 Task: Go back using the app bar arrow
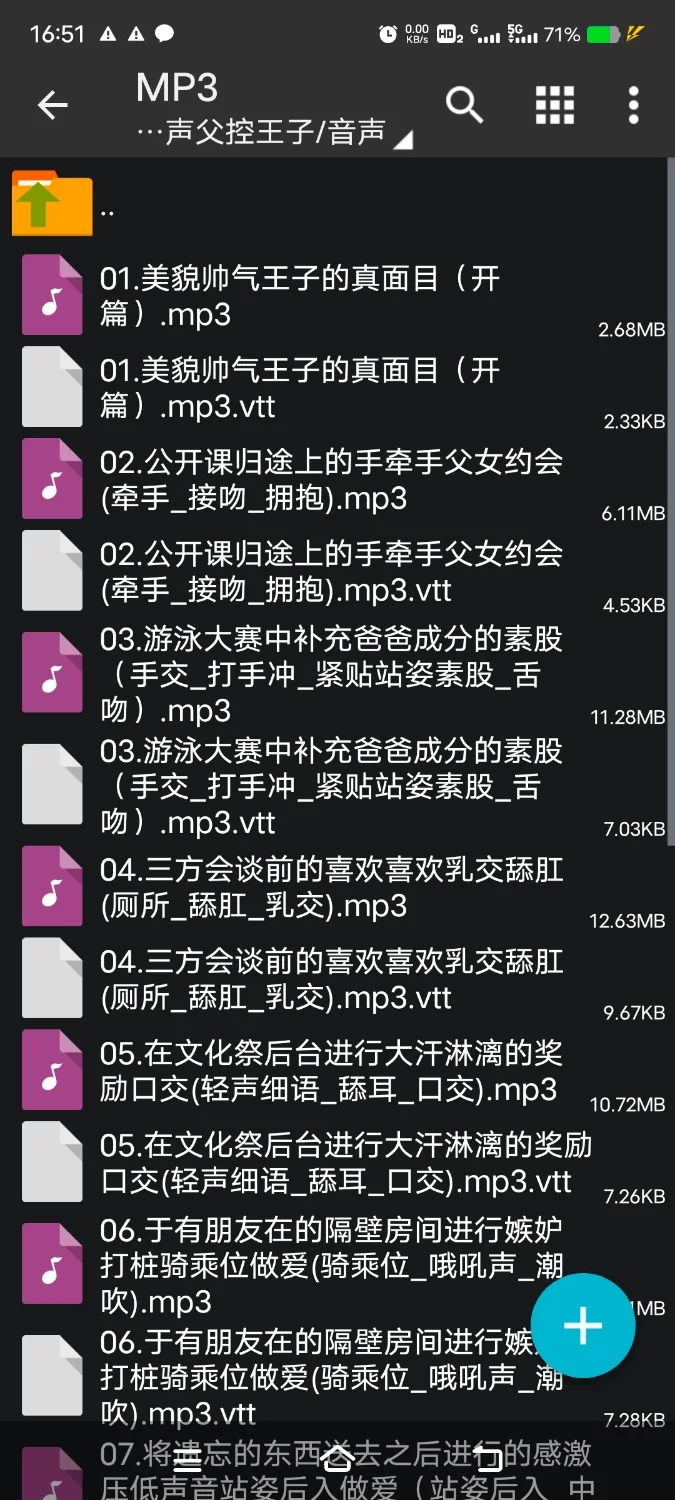coord(52,105)
